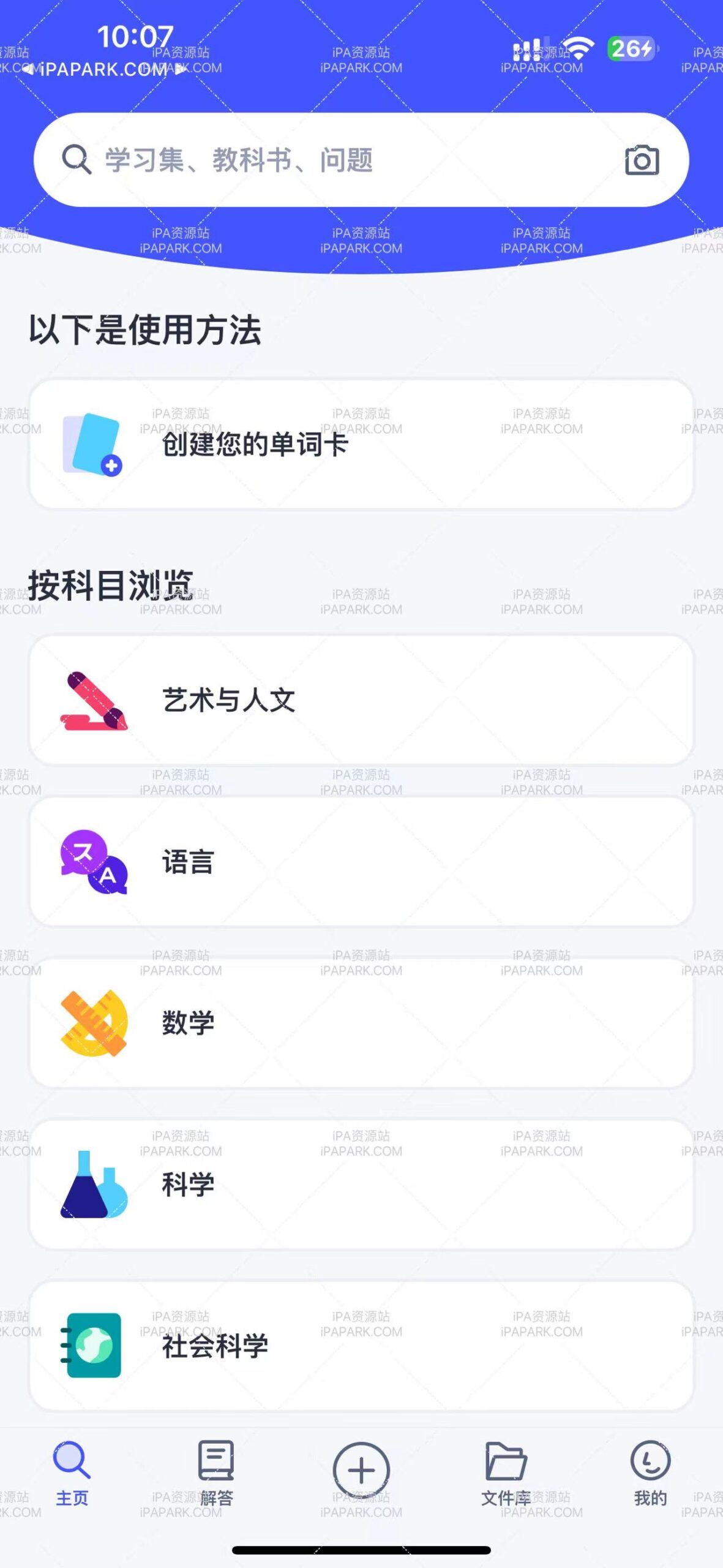
Task: Tap the translation bubbles icon for 语言
Action: pyautogui.click(x=93, y=864)
